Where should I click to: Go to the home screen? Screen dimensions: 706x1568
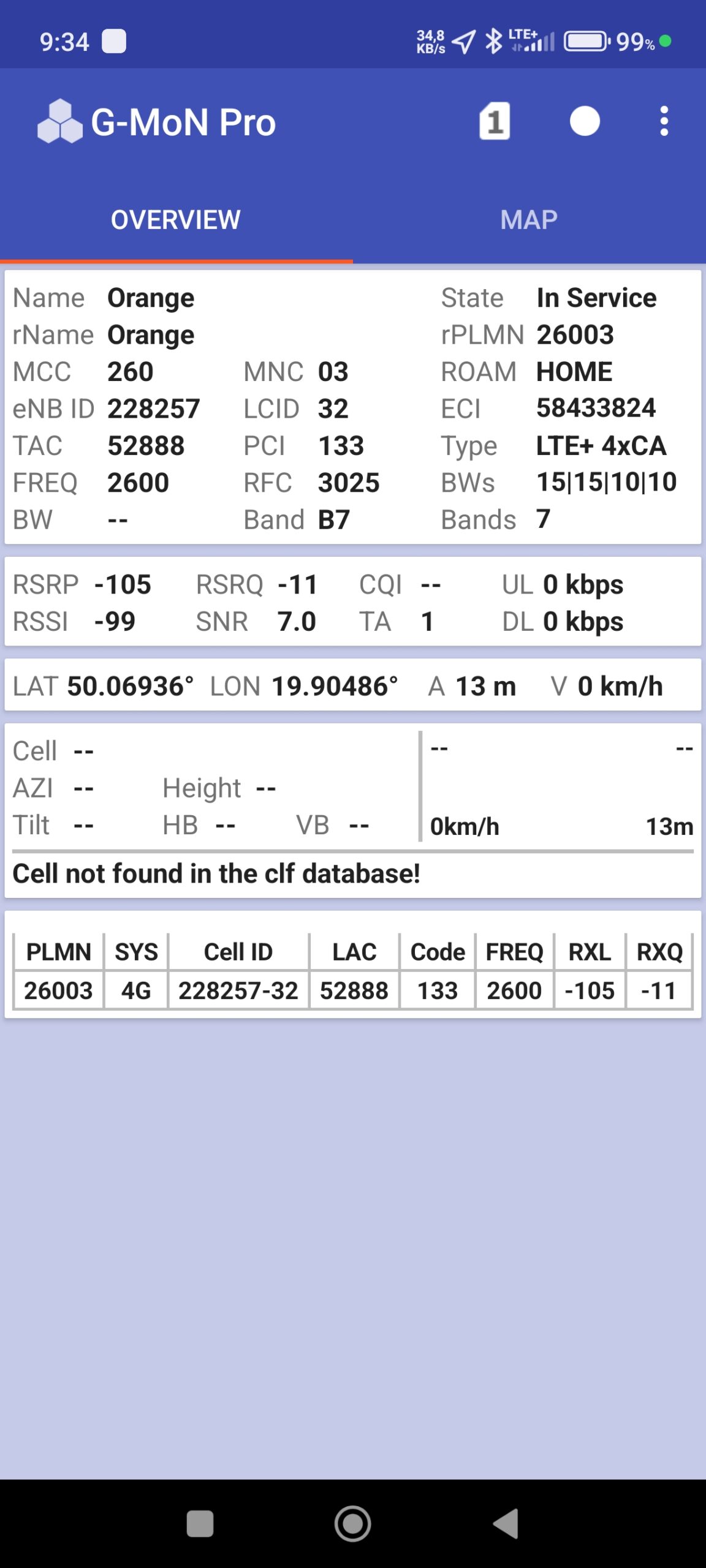pos(352,1523)
